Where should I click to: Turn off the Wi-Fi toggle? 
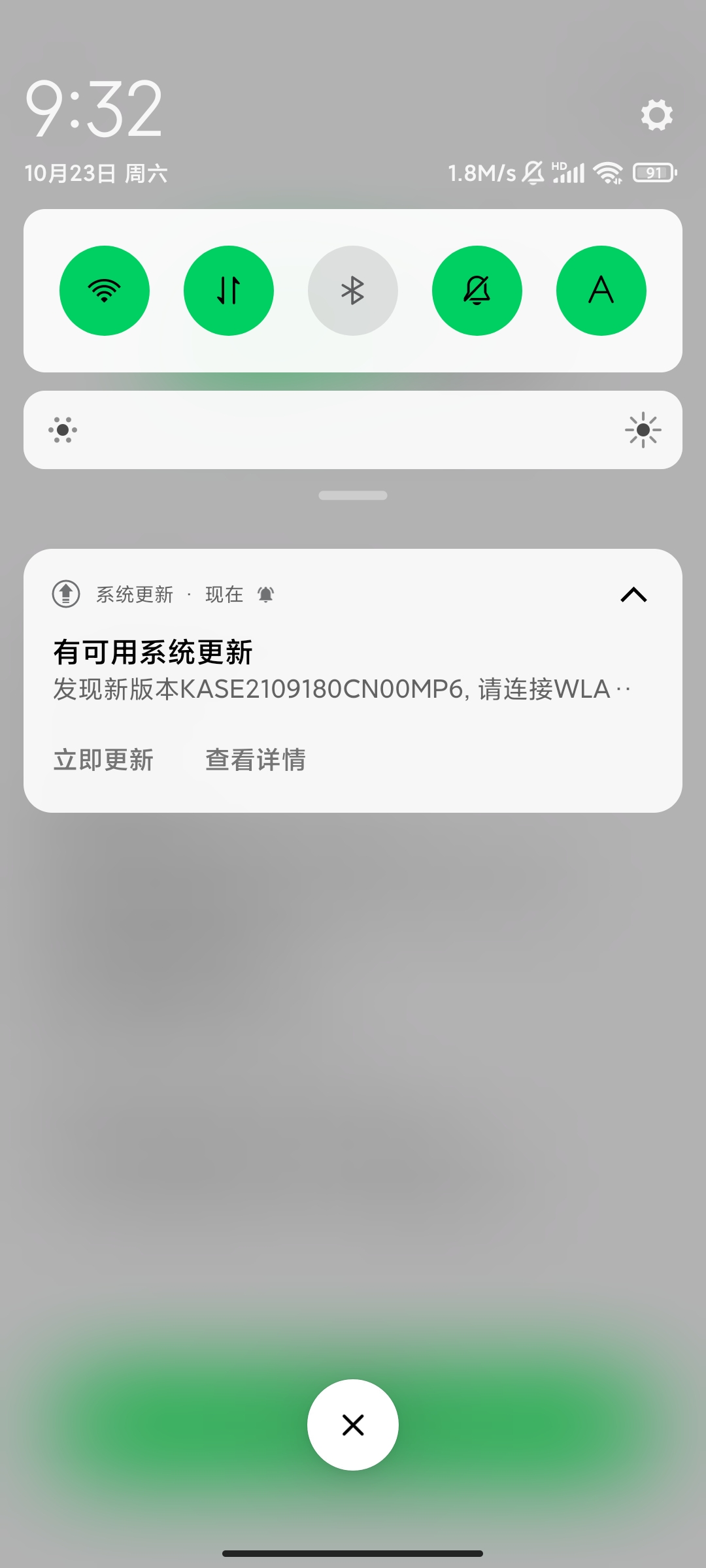[x=105, y=291]
